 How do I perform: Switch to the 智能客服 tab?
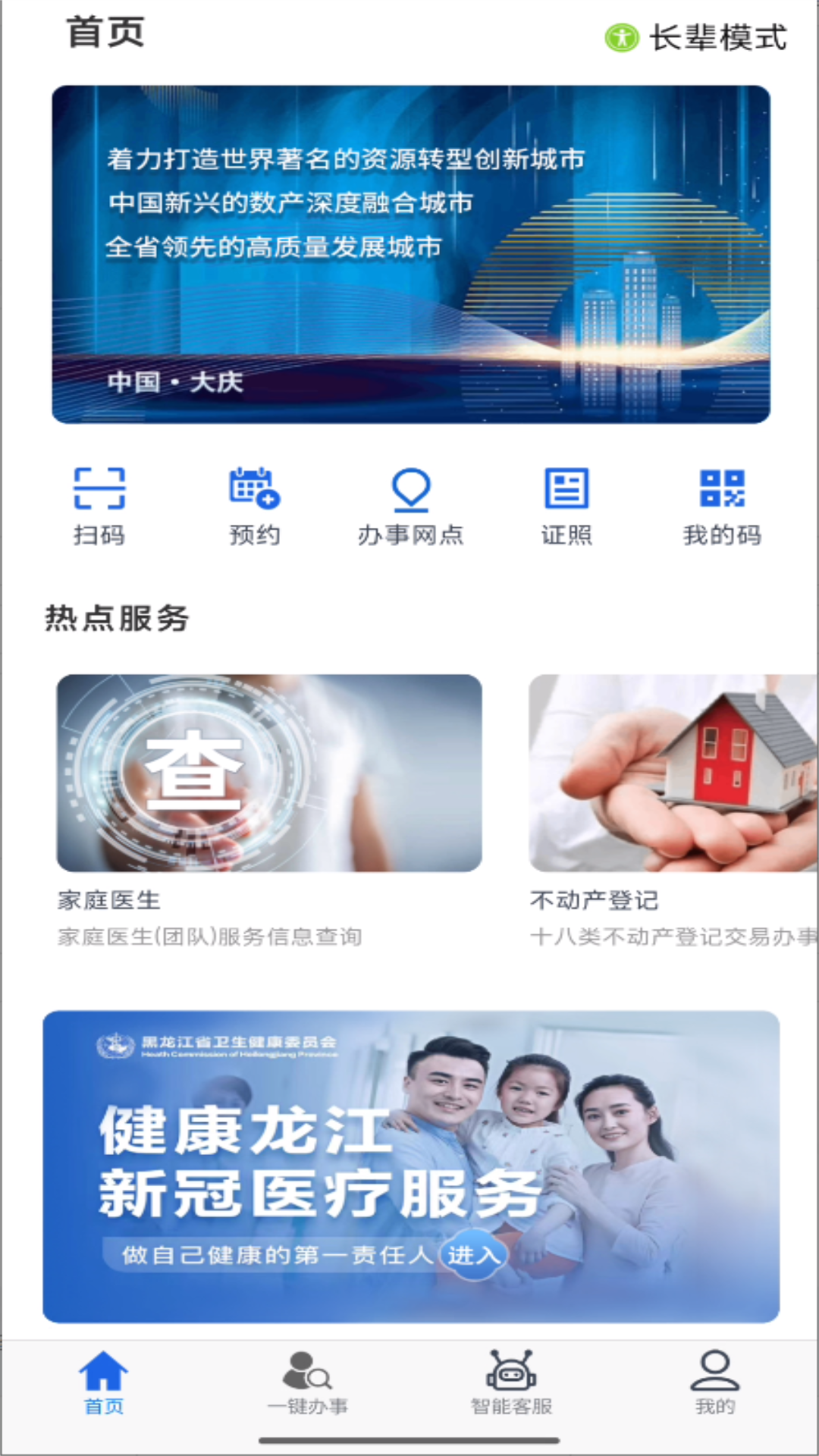[511, 1382]
